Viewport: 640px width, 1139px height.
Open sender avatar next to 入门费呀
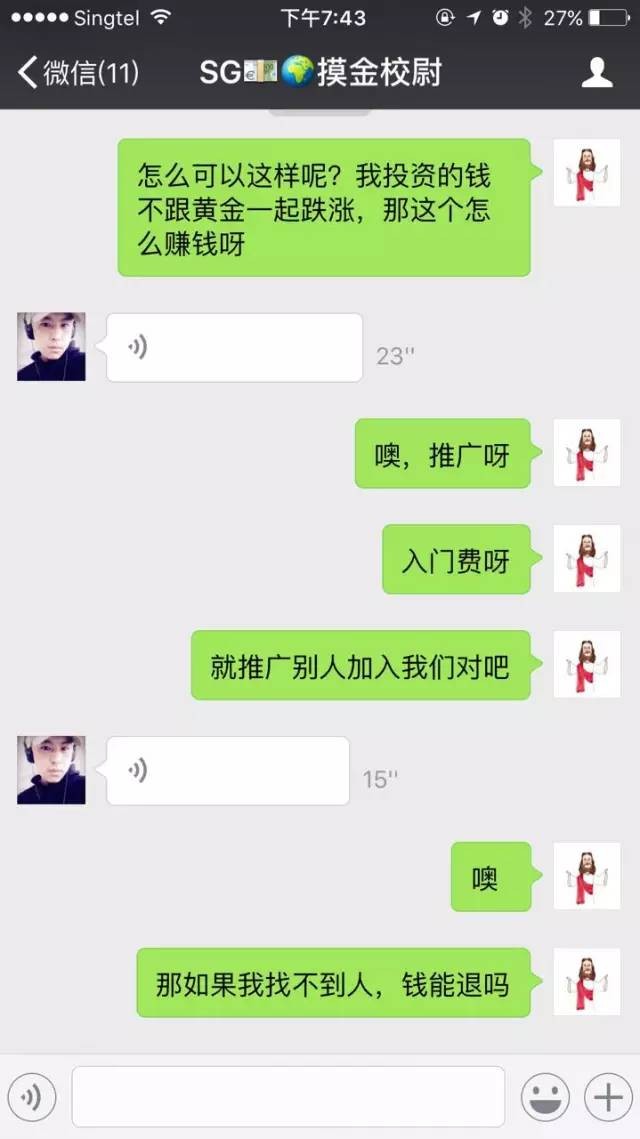587,558
